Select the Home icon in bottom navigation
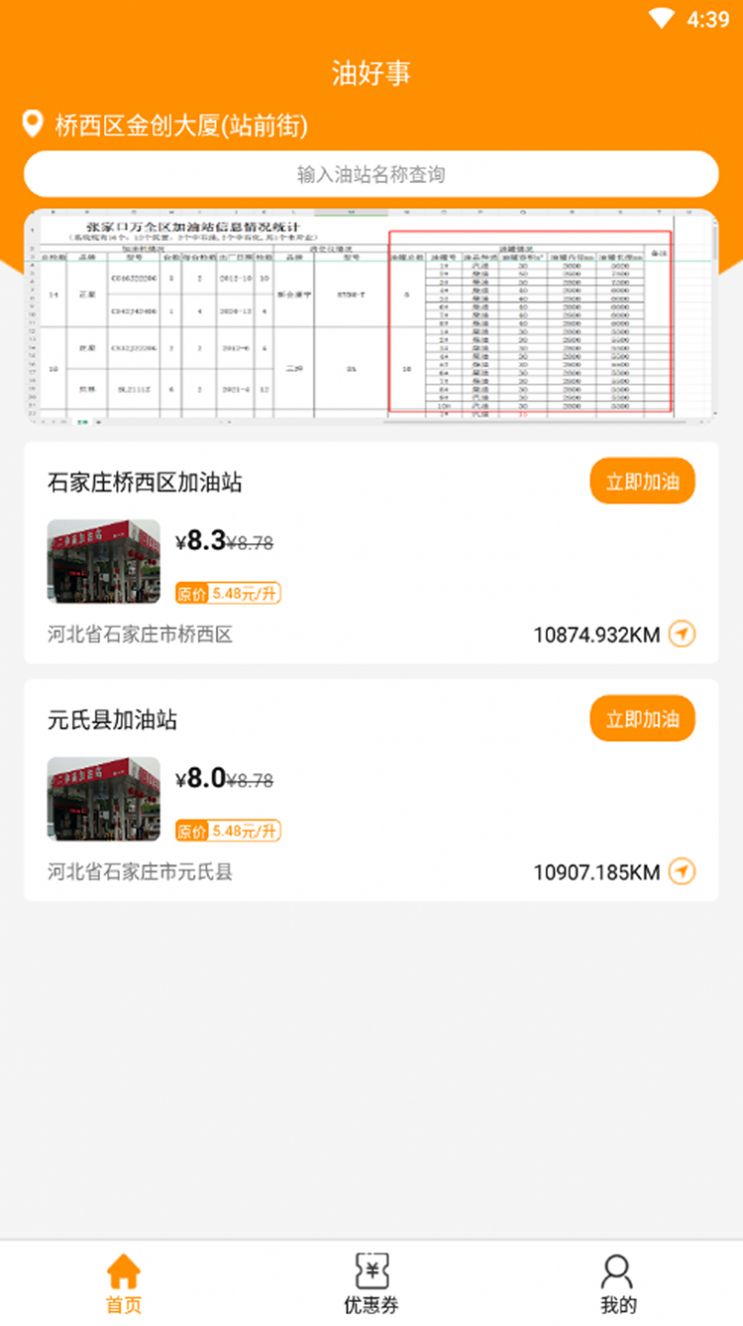Viewport: 743px width, 1326px height. pyautogui.click(x=123, y=1271)
